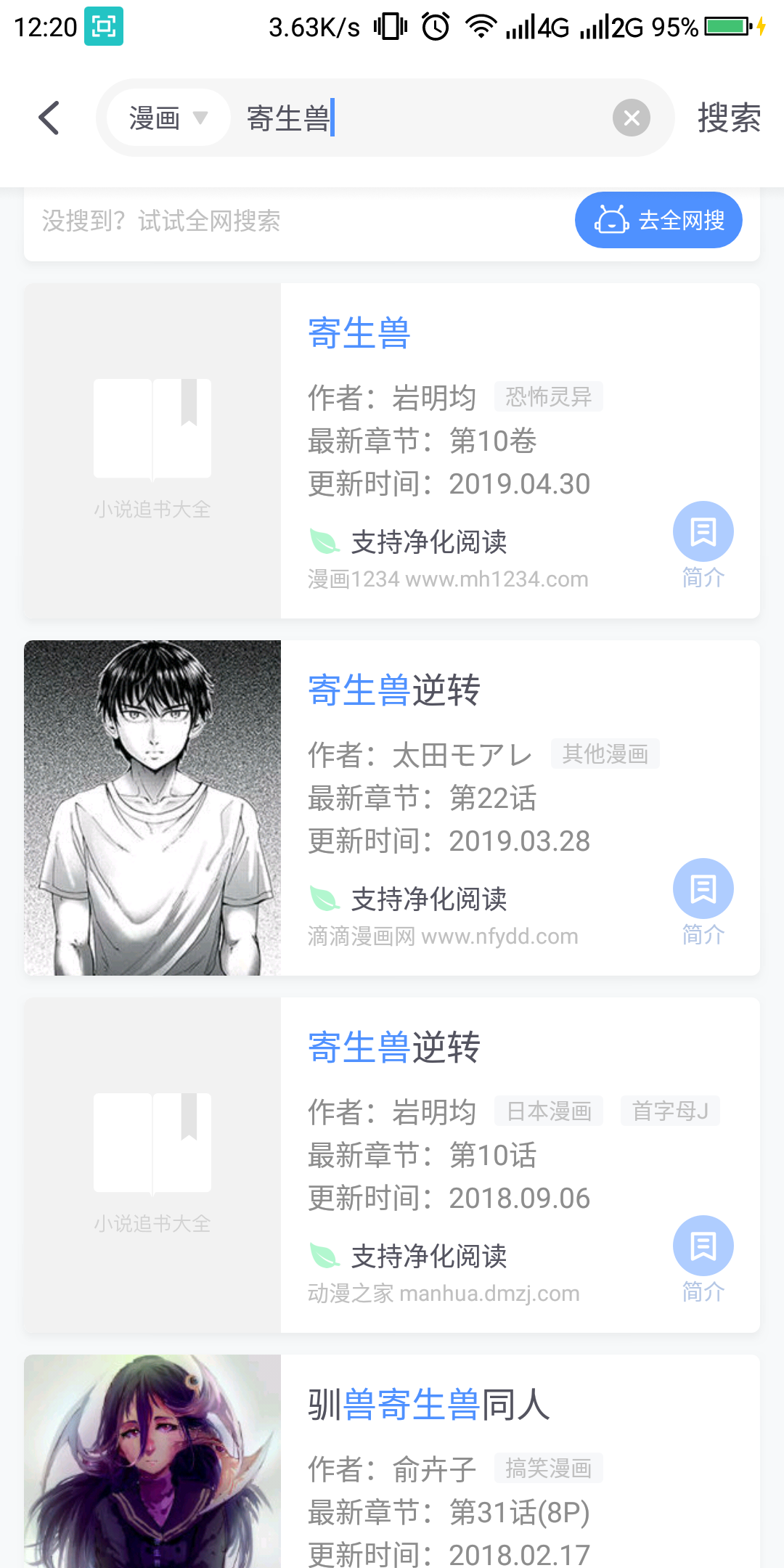
Task: Open the 漫画 category dropdown
Action: click(x=168, y=118)
